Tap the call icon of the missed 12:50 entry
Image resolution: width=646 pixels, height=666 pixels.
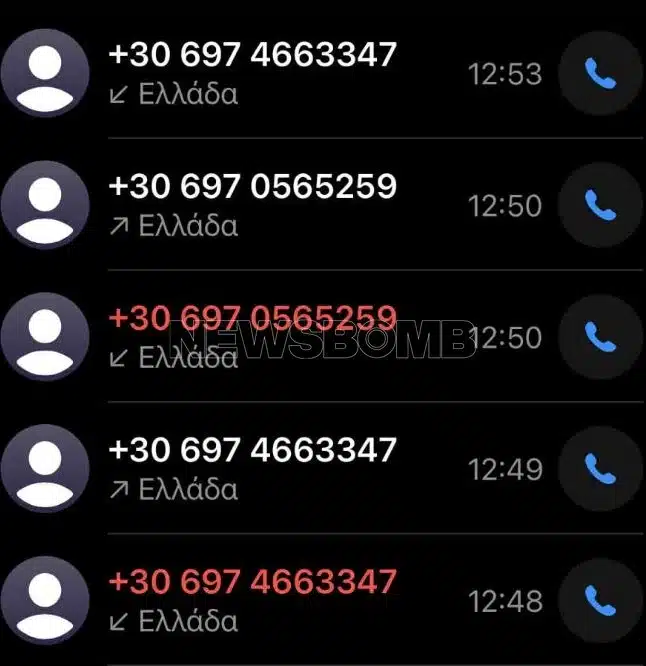(599, 337)
